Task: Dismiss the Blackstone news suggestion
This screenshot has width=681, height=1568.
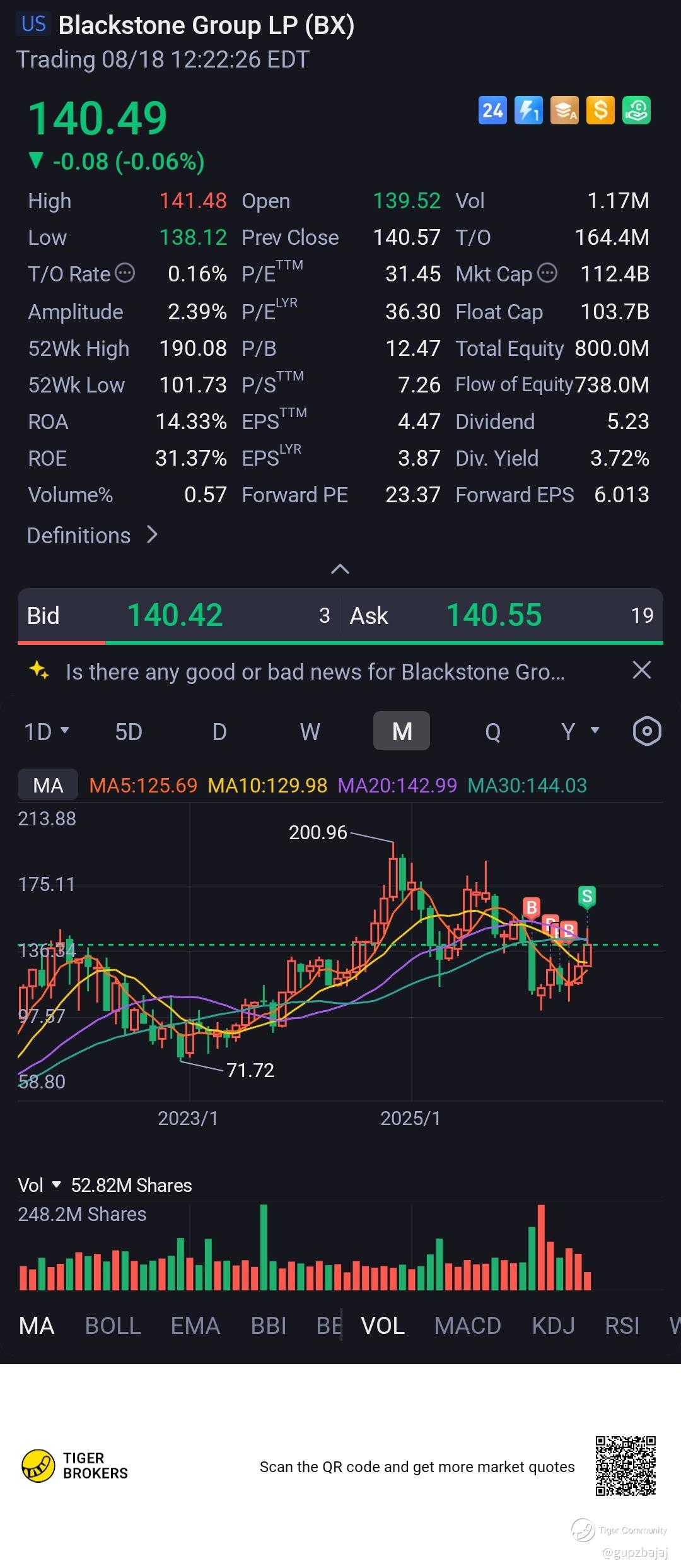Action: 641,670
